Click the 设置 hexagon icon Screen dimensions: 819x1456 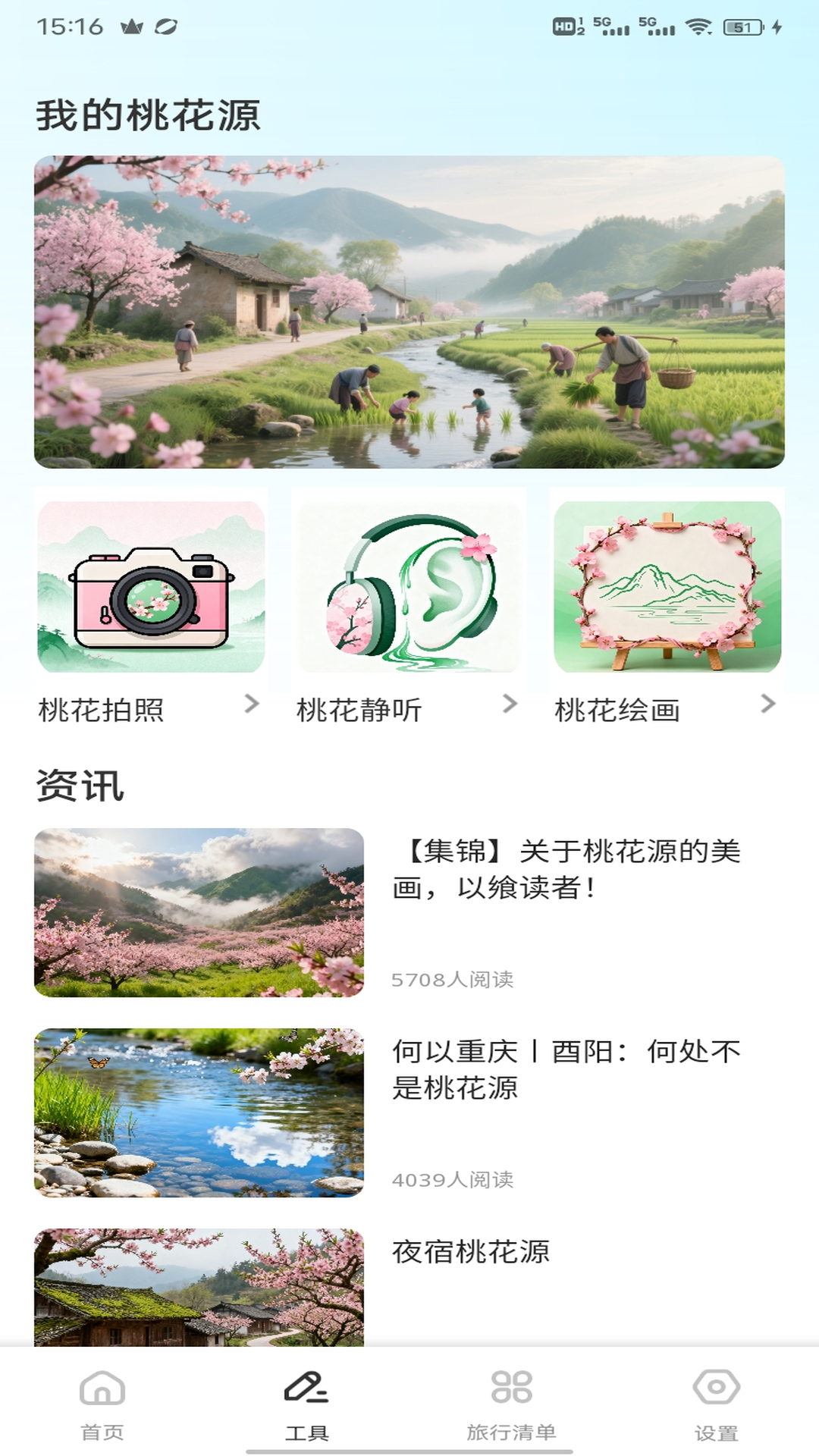(x=716, y=1404)
